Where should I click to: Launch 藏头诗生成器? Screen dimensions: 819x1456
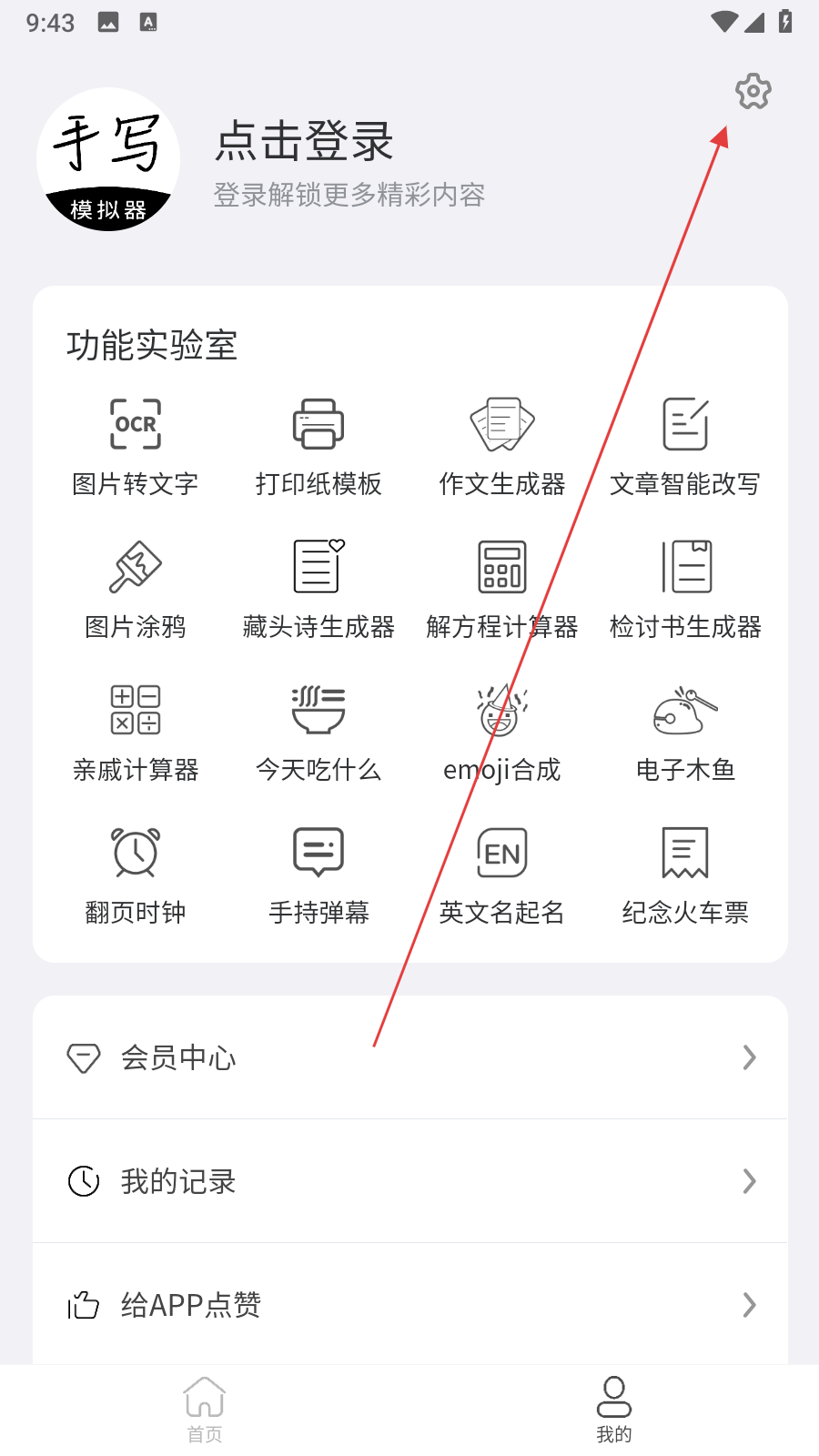pos(318,589)
